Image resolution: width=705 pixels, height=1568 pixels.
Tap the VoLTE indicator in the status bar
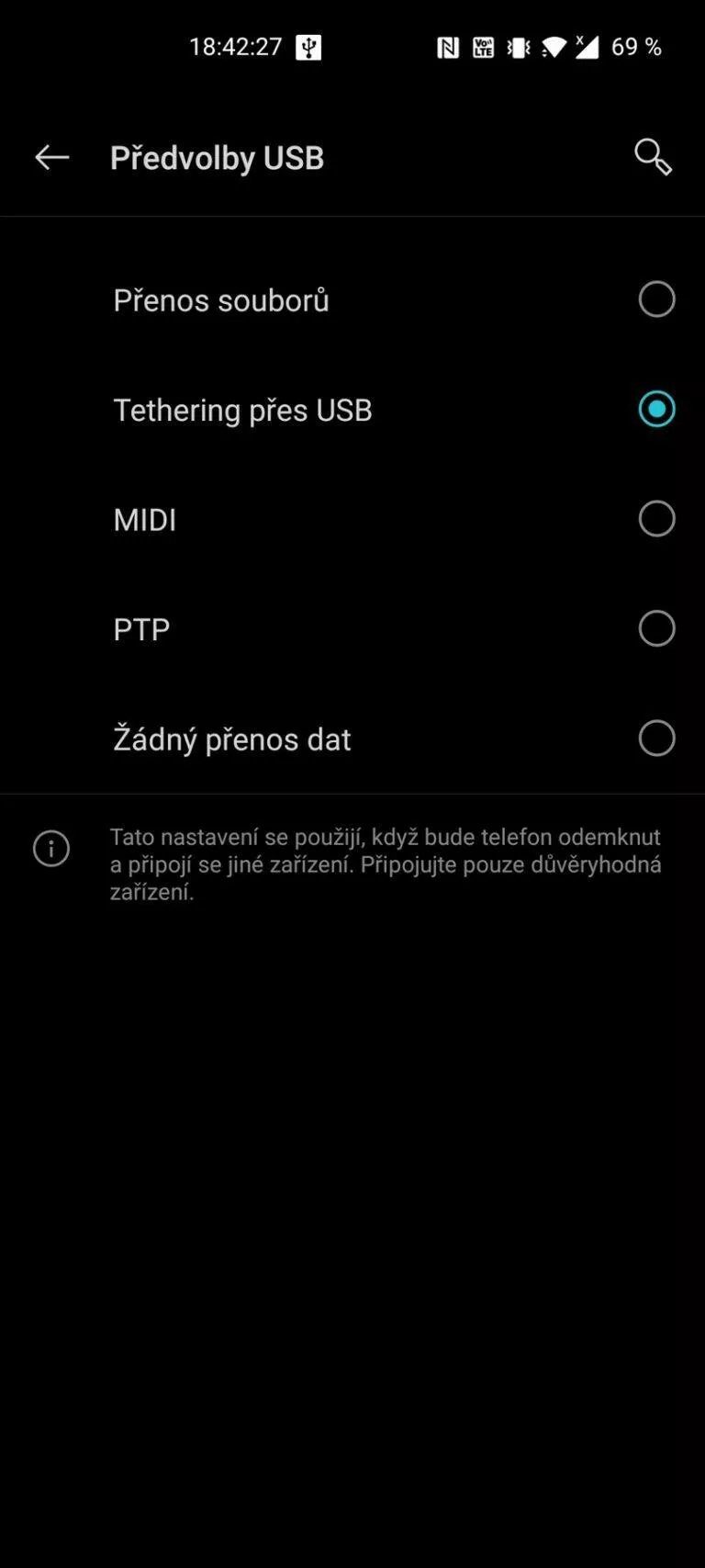[484, 46]
